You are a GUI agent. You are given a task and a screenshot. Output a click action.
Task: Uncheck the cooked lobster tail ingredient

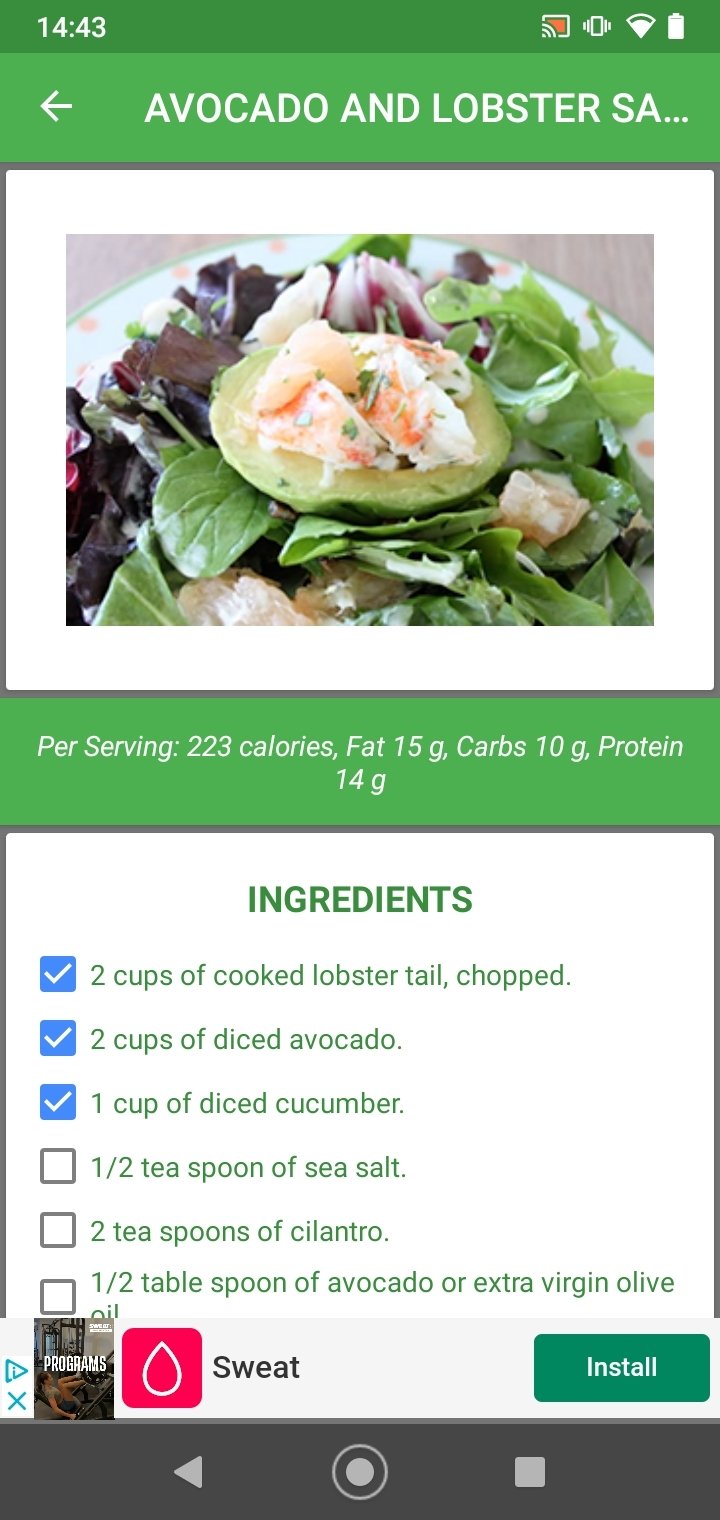[58, 974]
